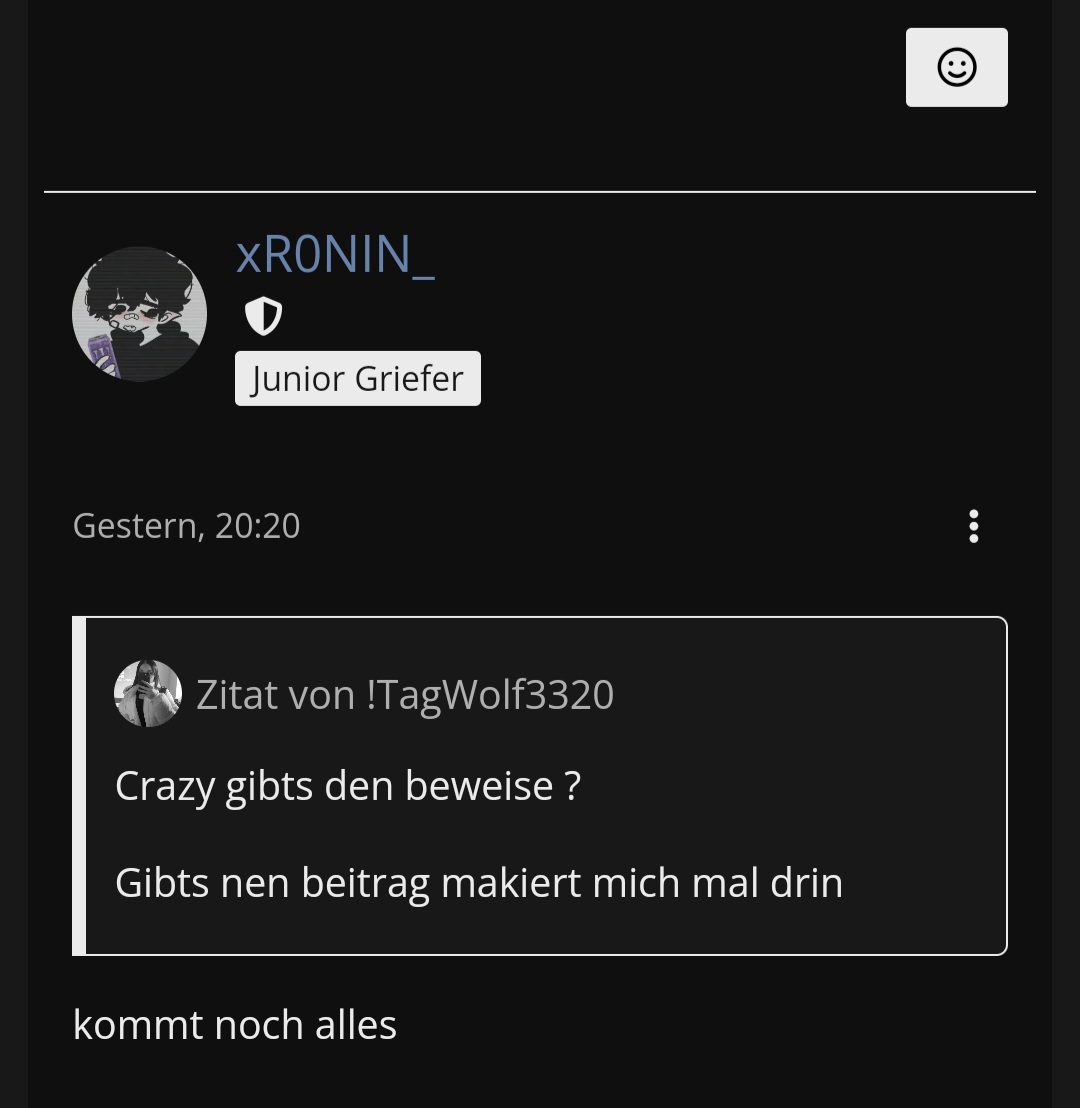Open xR0NIN_ username profile link
The height and width of the screenshot is (1108, 1080).
tap(335, 255)
